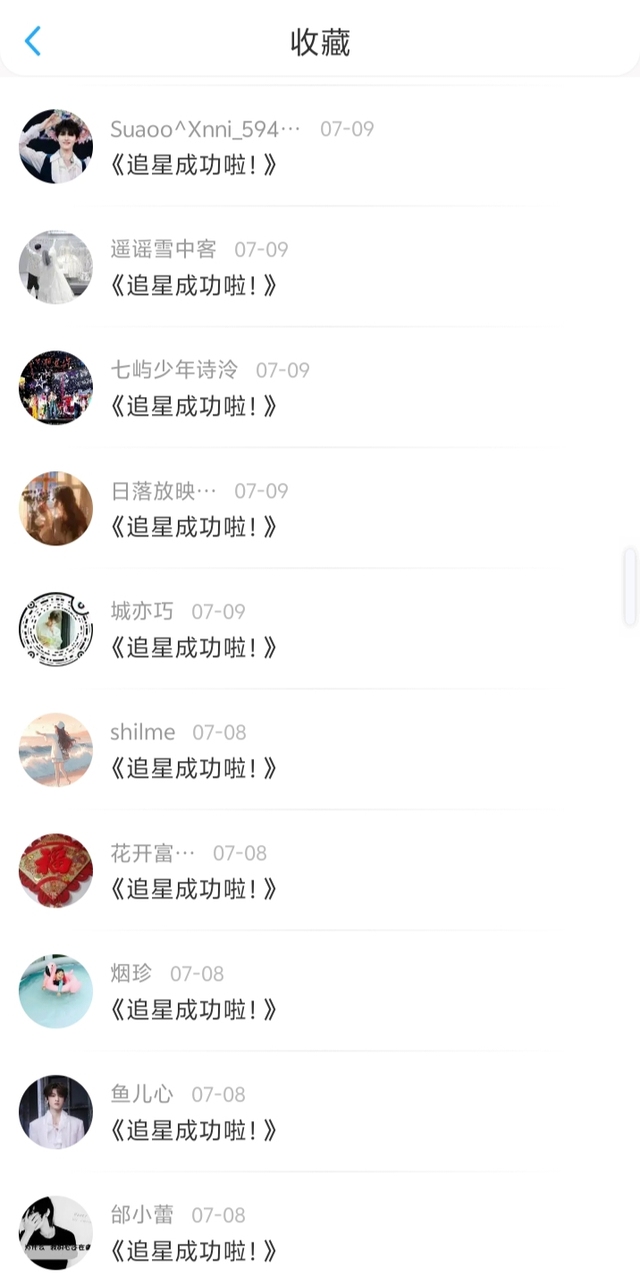
Task: Open the entry from 城亦巧
Action: 320,629
